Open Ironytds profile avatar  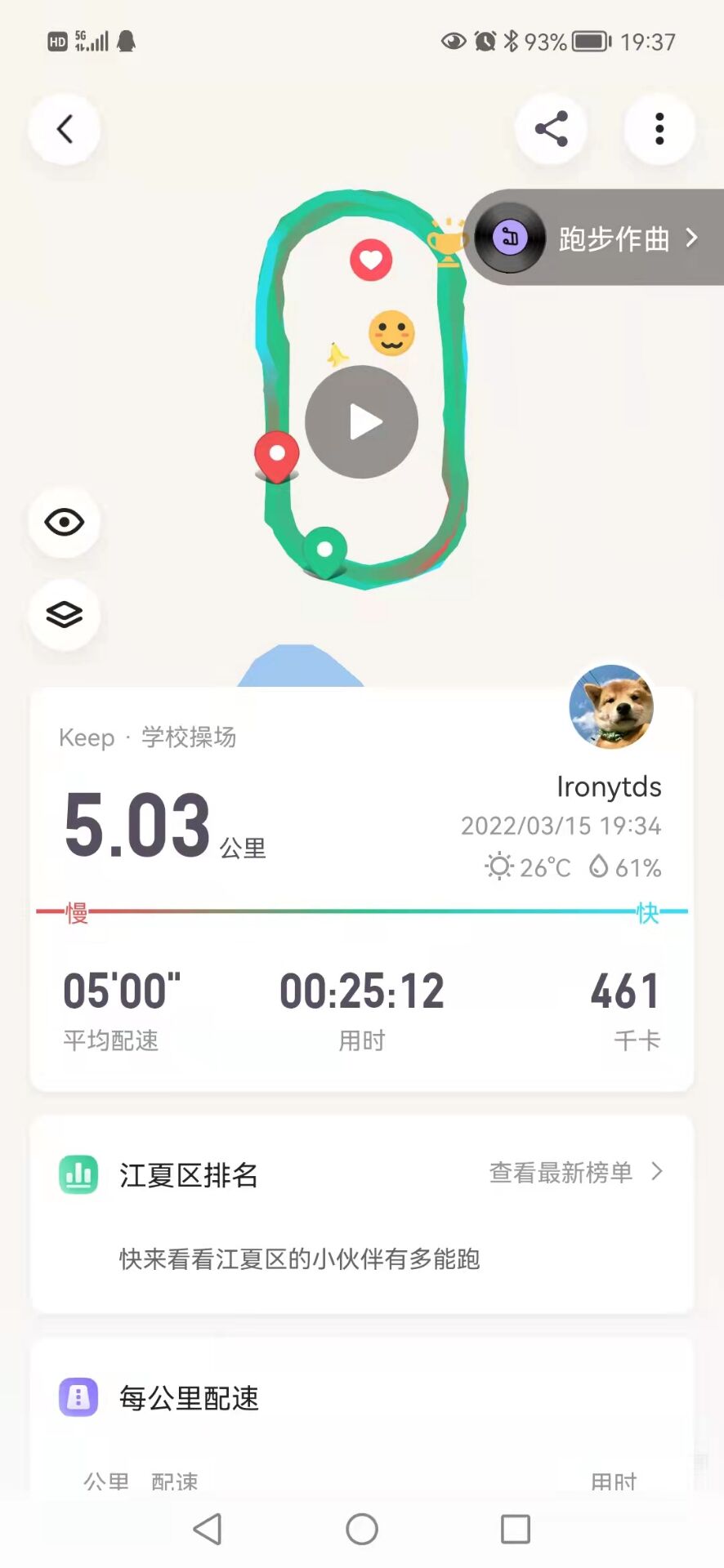coord(611,707)
